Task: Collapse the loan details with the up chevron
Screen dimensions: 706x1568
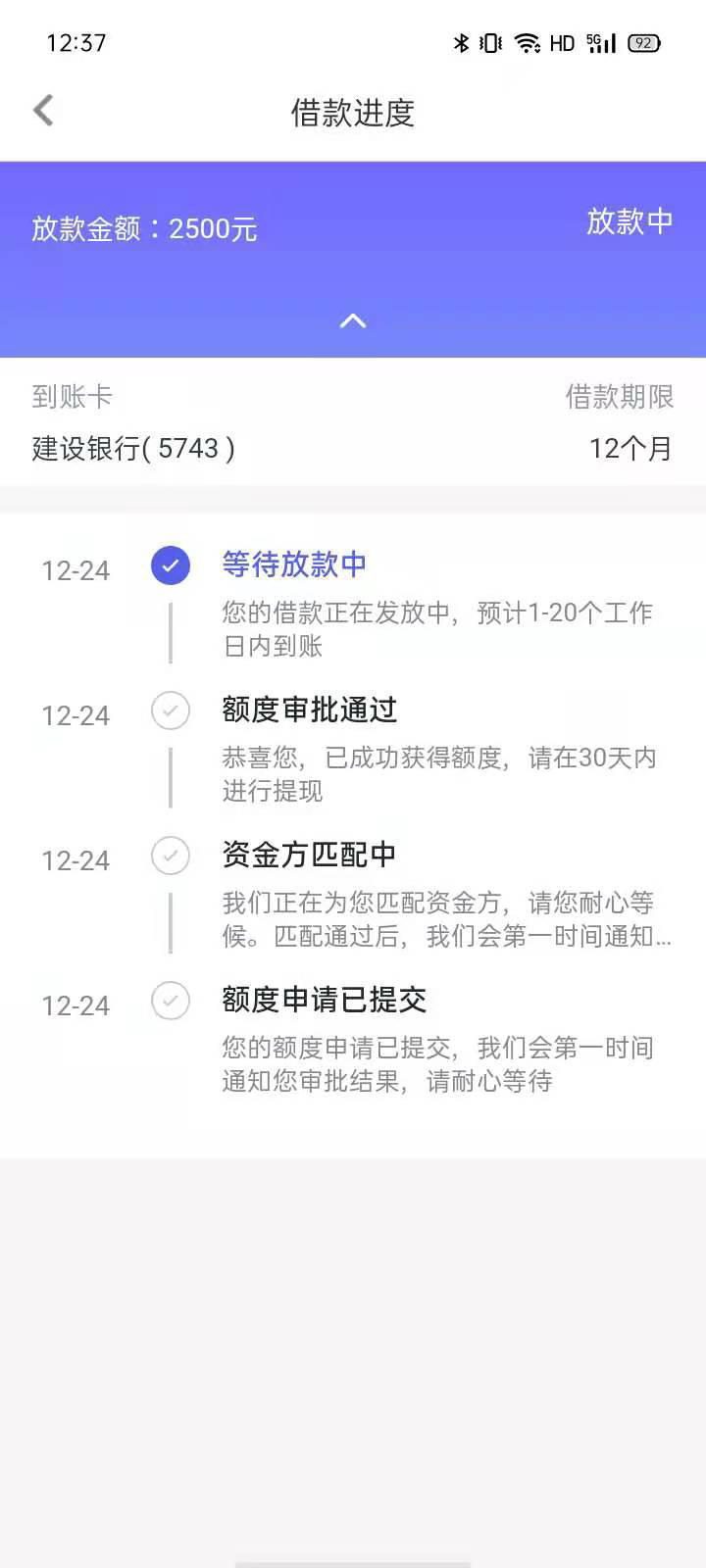Action: [353, 320]
